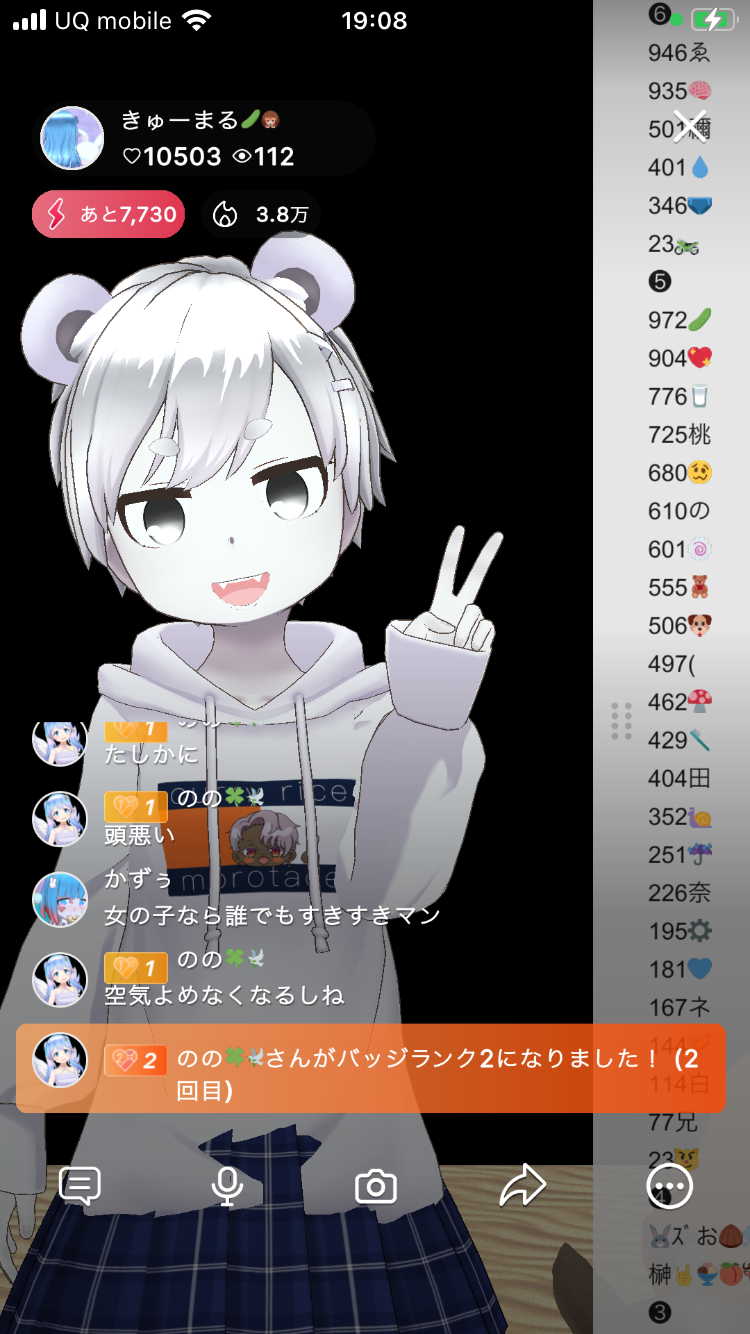Tap the あと7,730 ranking badge
Image resolution: width=750 pixels, height=1334 pixels.
pos(108,214)
